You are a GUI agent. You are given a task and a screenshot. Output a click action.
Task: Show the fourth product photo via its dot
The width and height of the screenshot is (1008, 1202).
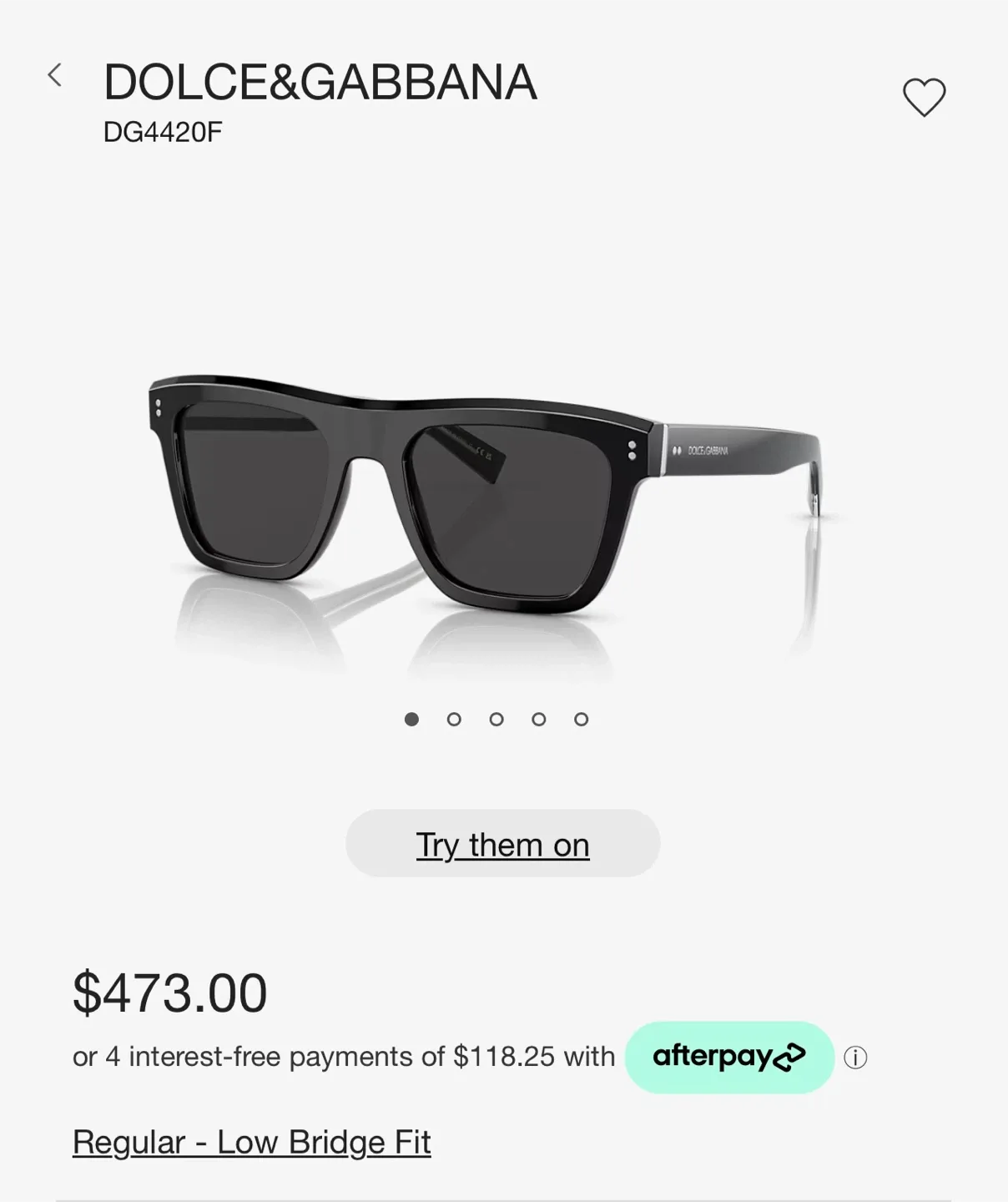(x=538, y=718)
